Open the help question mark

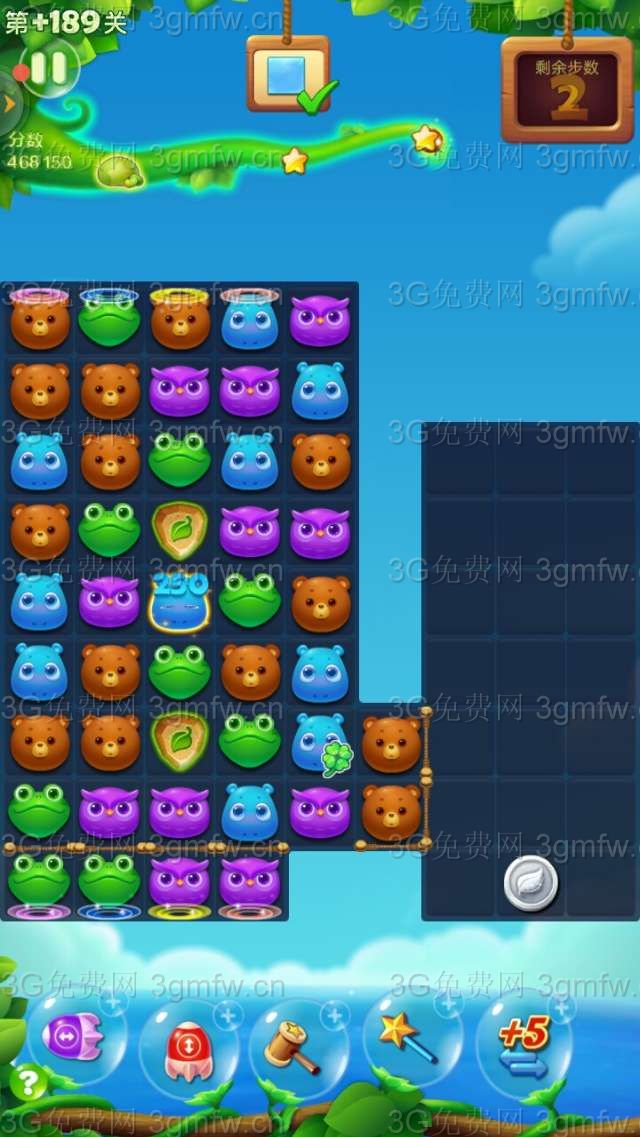pos(27,1082)
